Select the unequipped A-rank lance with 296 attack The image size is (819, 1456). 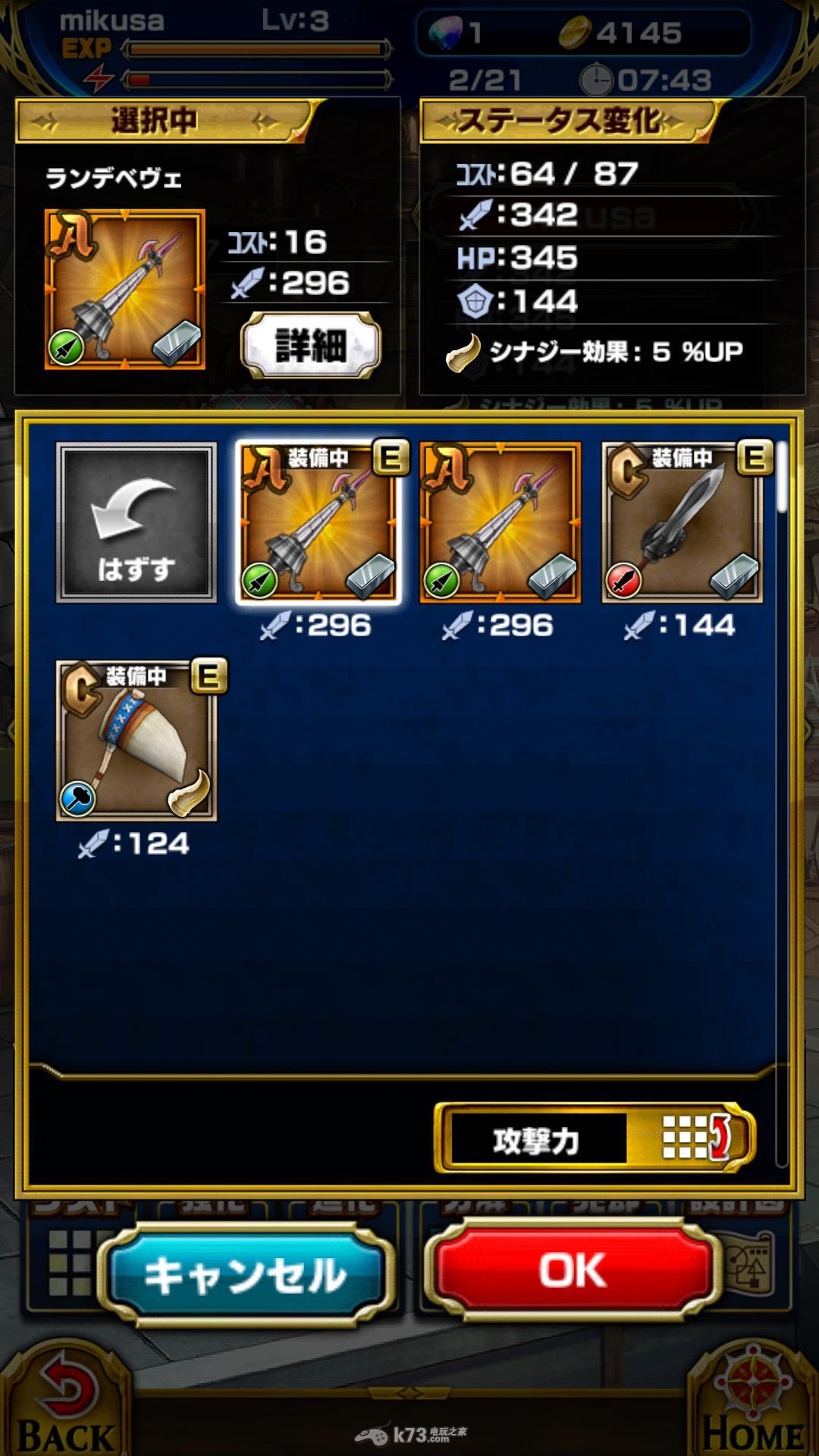click(500, 522)
